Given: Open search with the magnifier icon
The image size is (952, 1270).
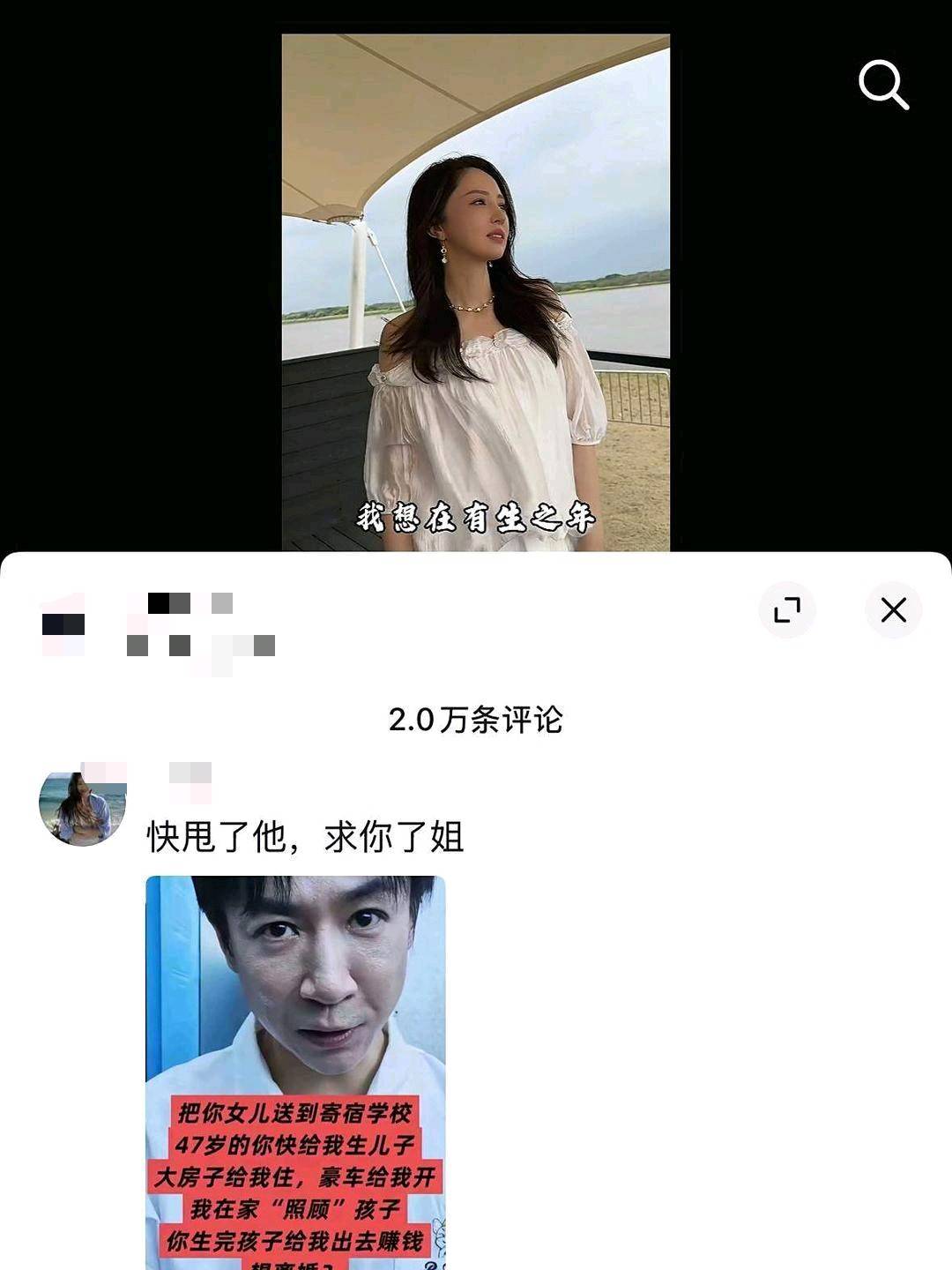Looking at the screenshot, I should click(x=883, y=85).
